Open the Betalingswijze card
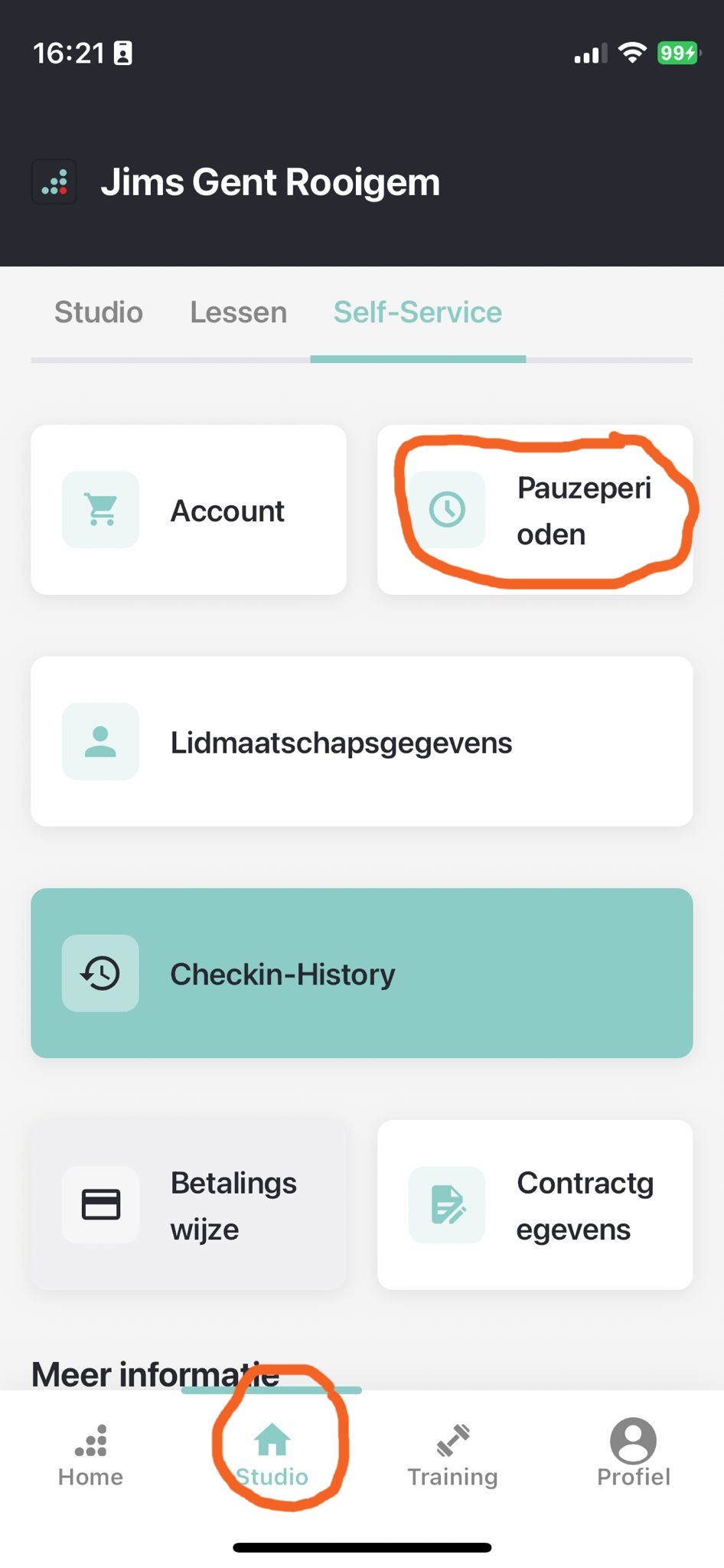Screen dimensions: 724x1568 [x=188, y=1205]
